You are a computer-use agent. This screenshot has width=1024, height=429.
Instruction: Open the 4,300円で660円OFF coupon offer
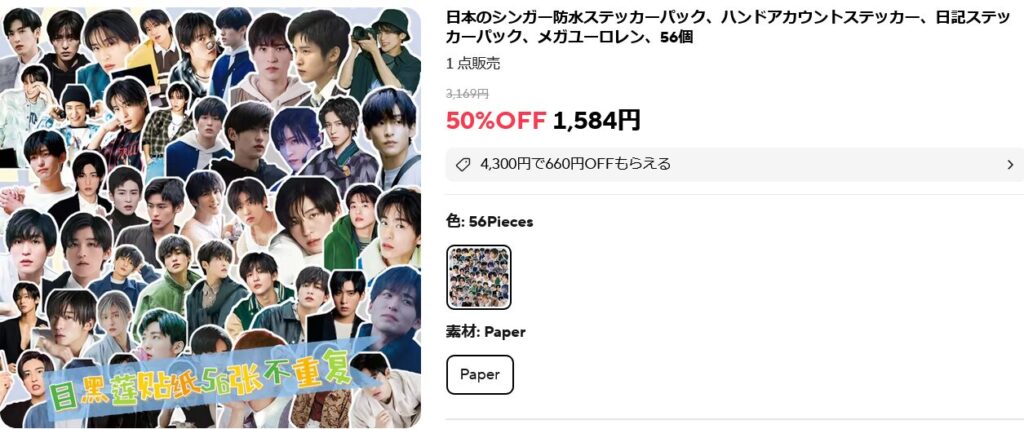pyautogui.click(x=734, y=164)
